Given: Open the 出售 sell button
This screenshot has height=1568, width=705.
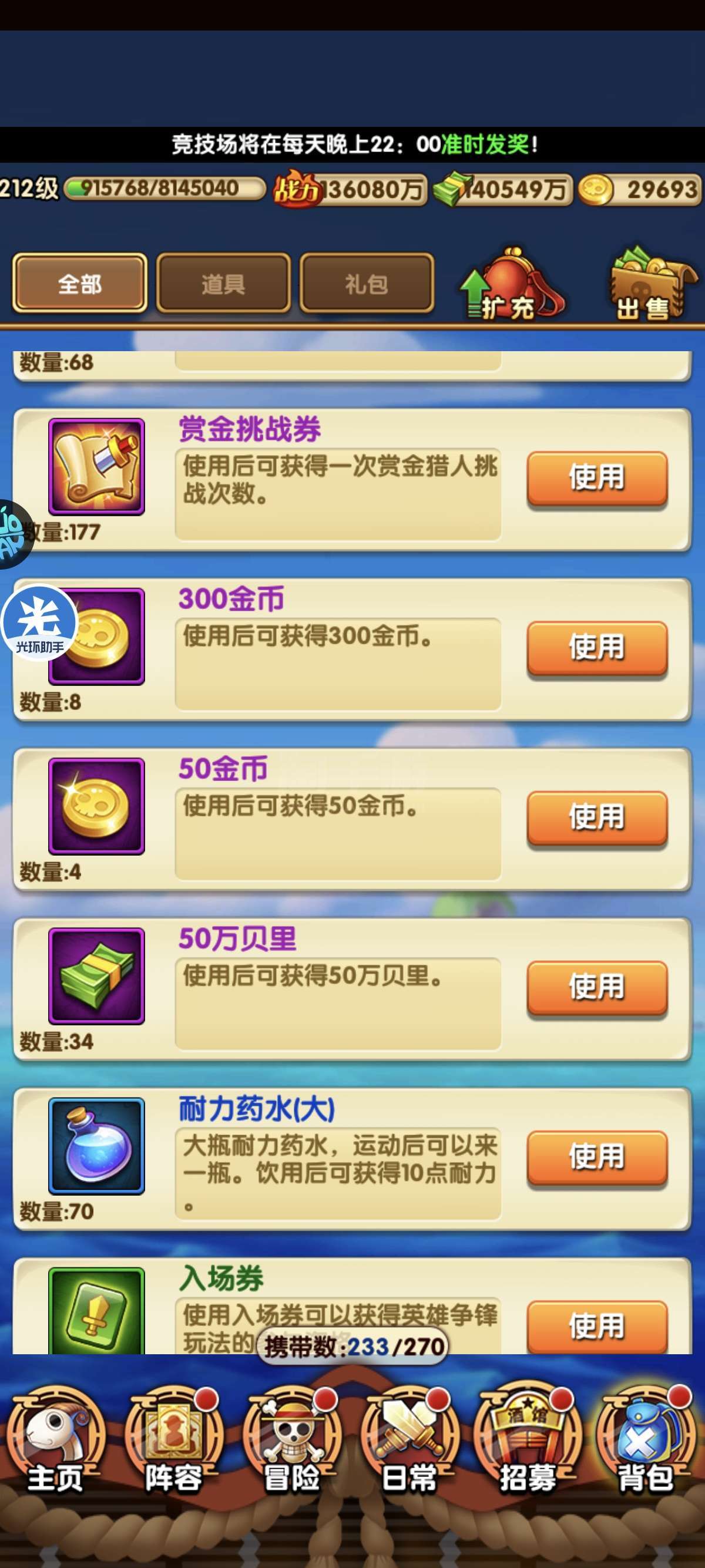Looking at the screenshot, I should tap(652, 285).
